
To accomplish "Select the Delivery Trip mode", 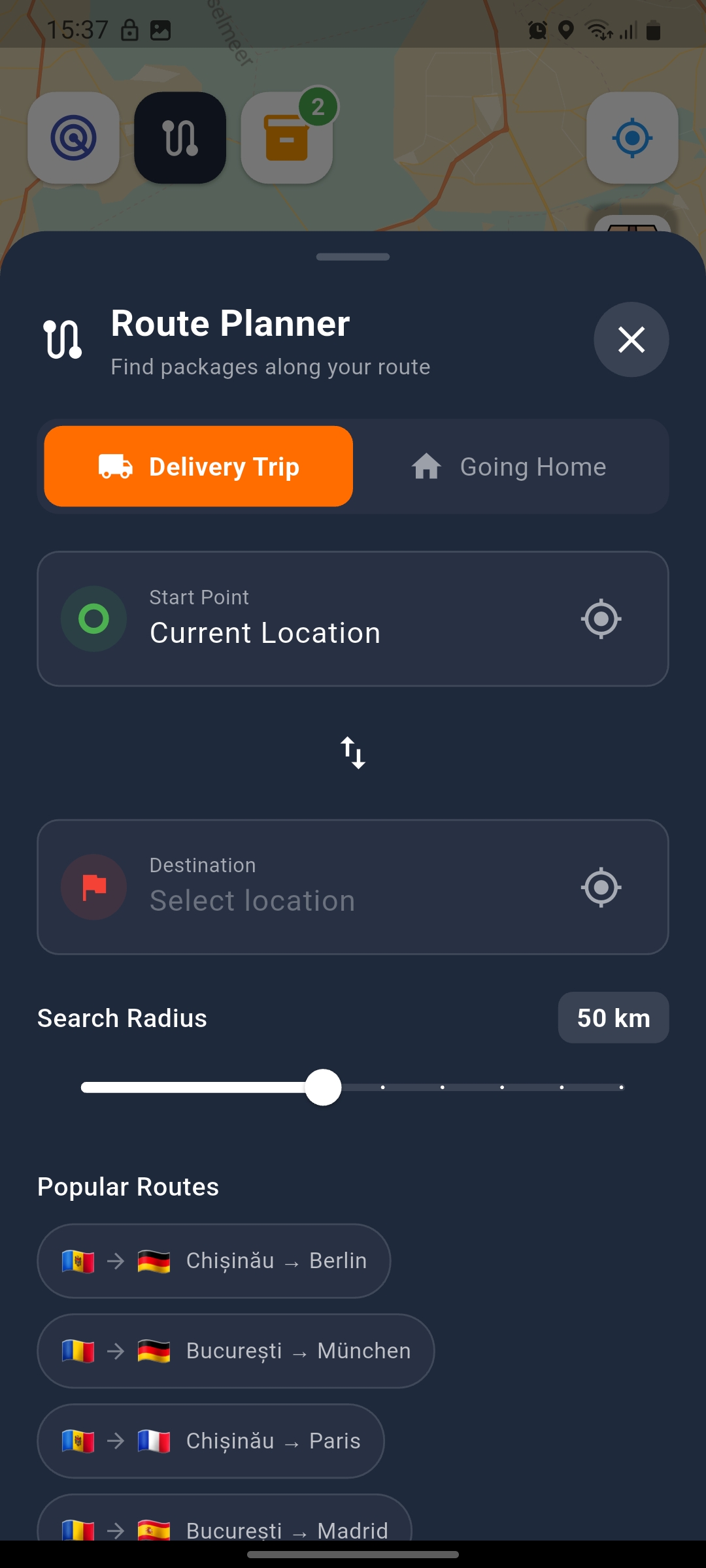I will point(199,466).
